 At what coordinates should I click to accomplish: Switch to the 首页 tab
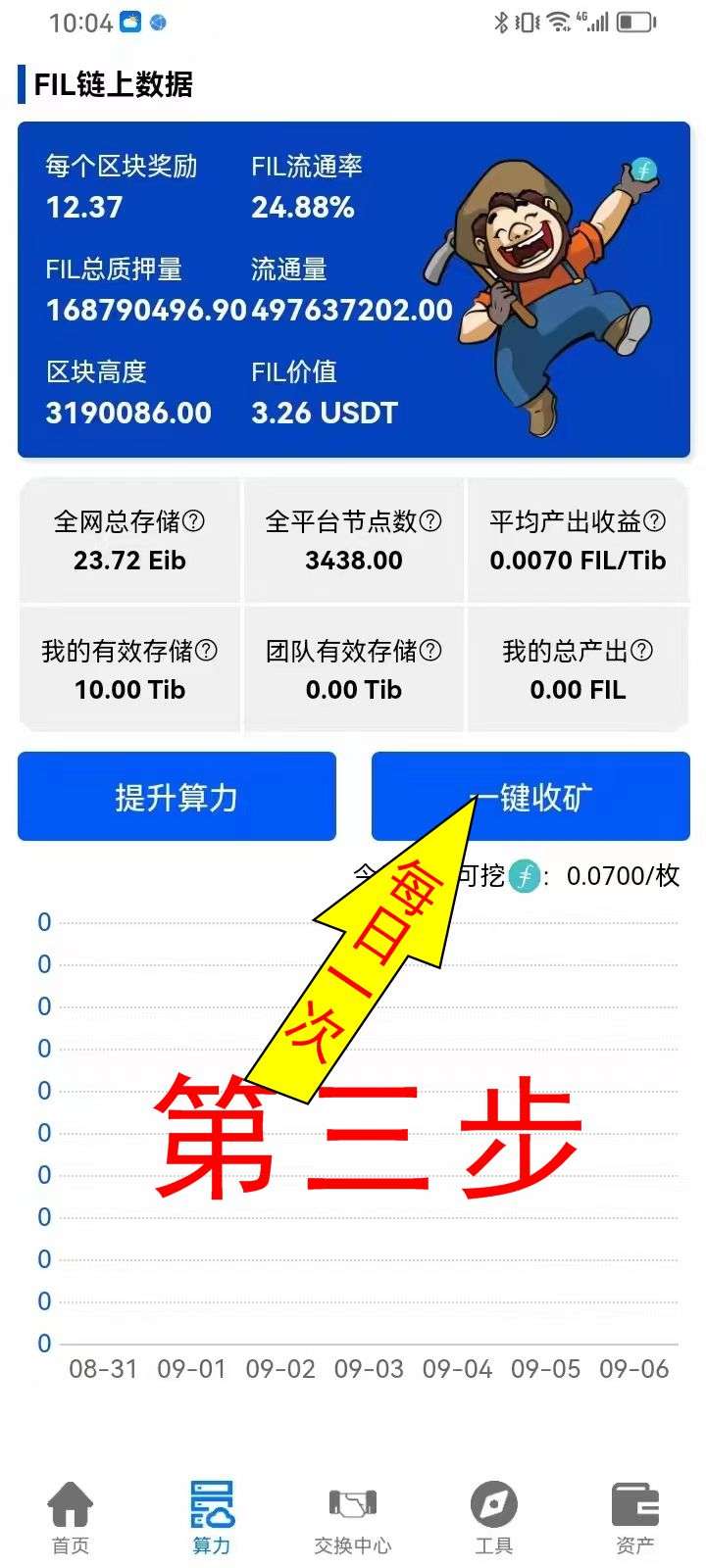pyautogui.click(x=71, y=1518)
